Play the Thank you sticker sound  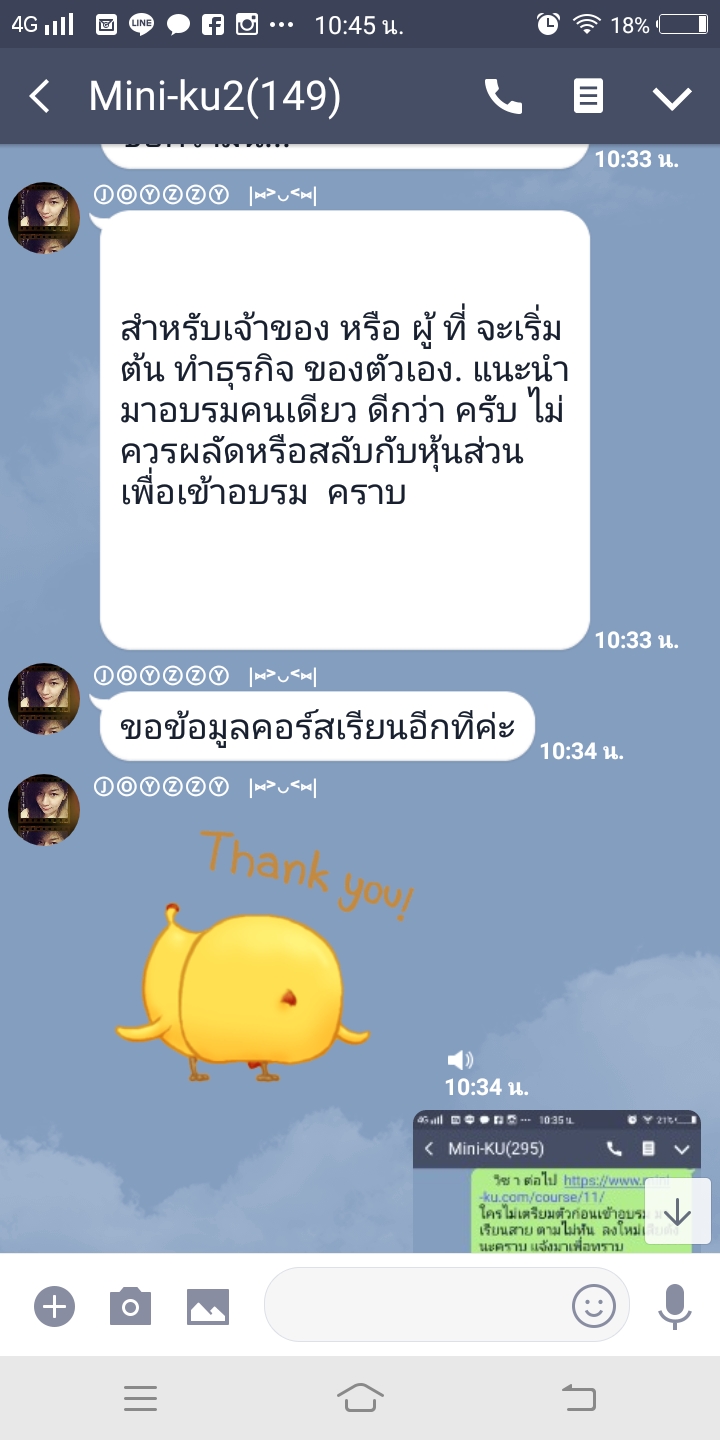(x=460, y=1060)
